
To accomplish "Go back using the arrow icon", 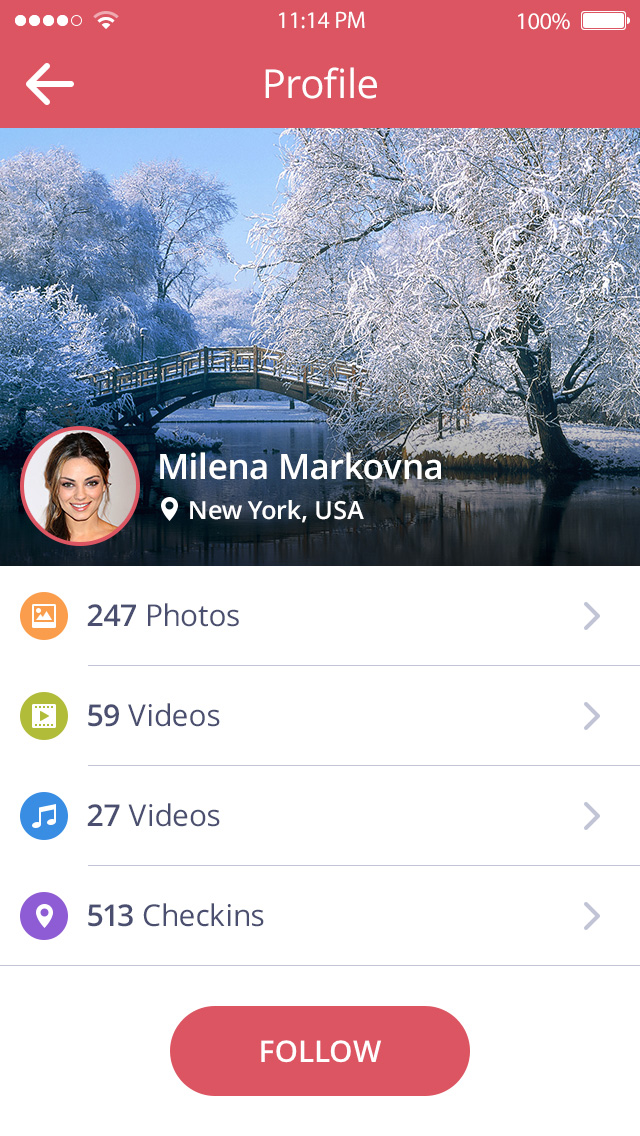I will [x=50, y=84].
